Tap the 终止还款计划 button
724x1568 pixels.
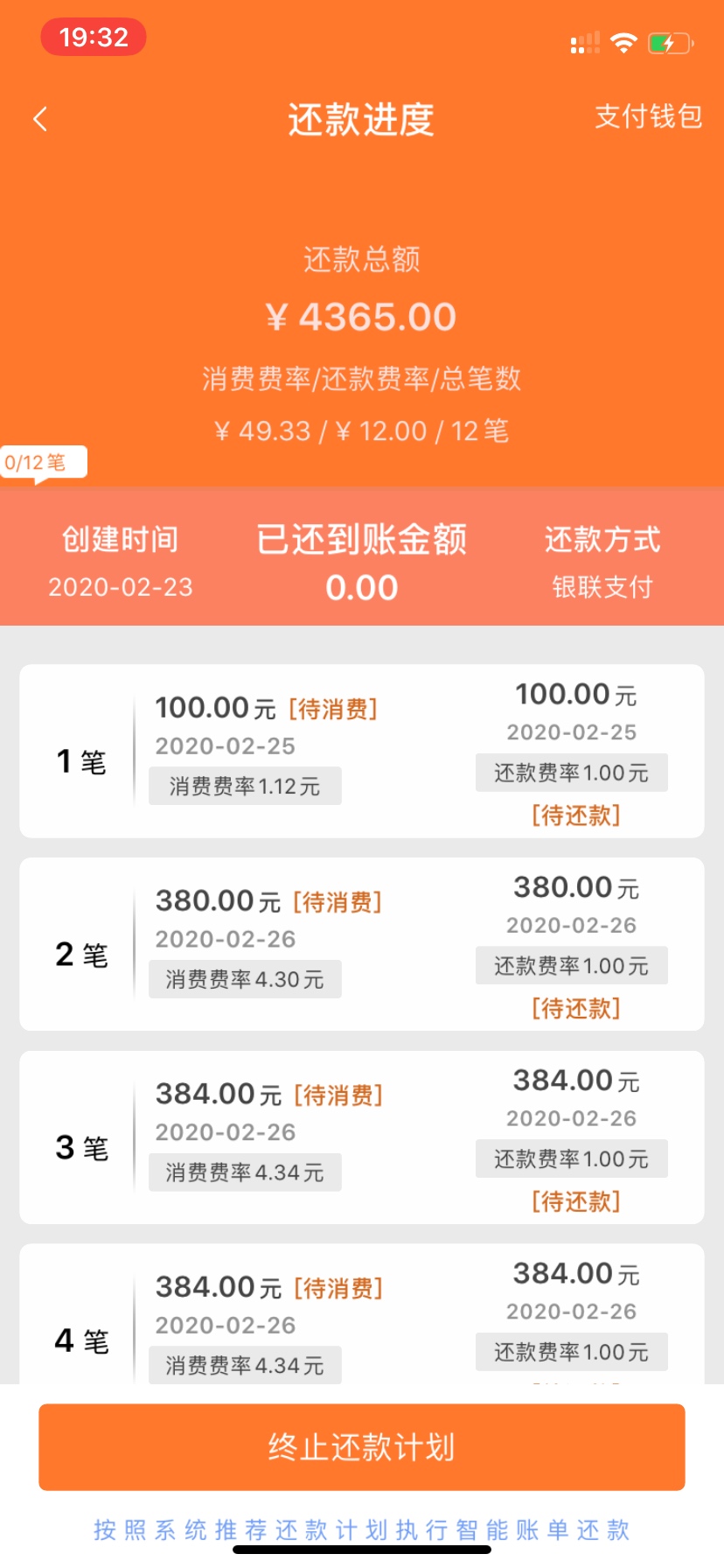(362, 1446)
